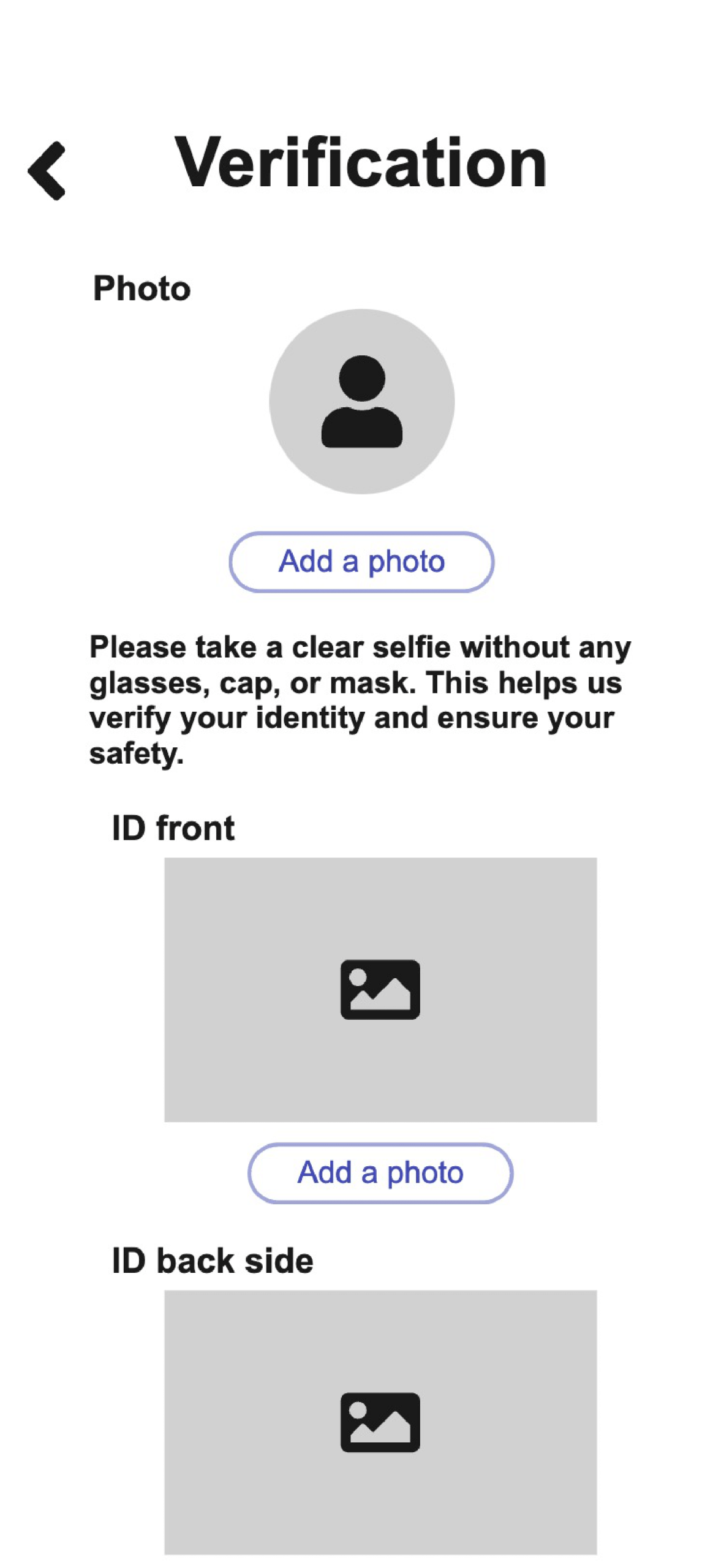Open the ID front image placeholder
The width and height of the screenshot is (724, 1568).
(x=380, y=989)
